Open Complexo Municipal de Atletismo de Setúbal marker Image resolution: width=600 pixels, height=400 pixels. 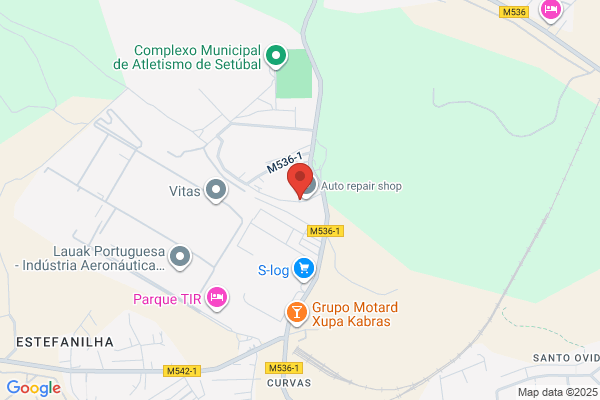[x=276, y=57]
